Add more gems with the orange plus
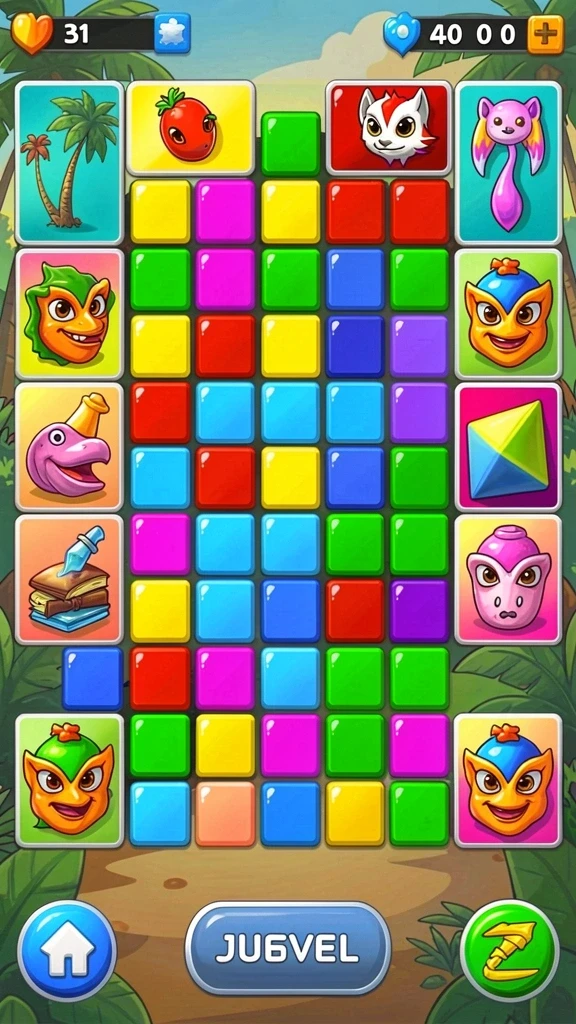 (x=545, y=35)
